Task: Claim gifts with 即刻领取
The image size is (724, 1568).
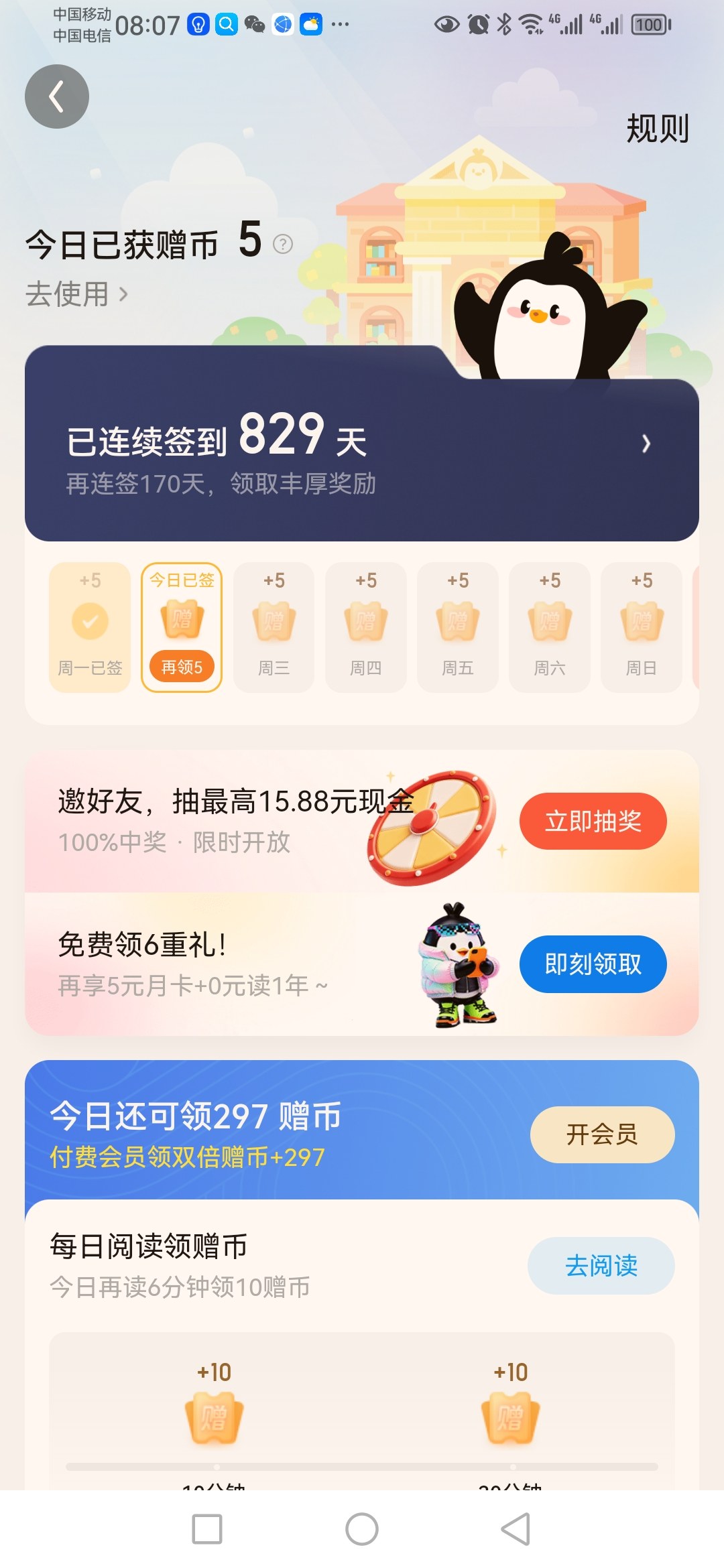Action: coord(593,964)
